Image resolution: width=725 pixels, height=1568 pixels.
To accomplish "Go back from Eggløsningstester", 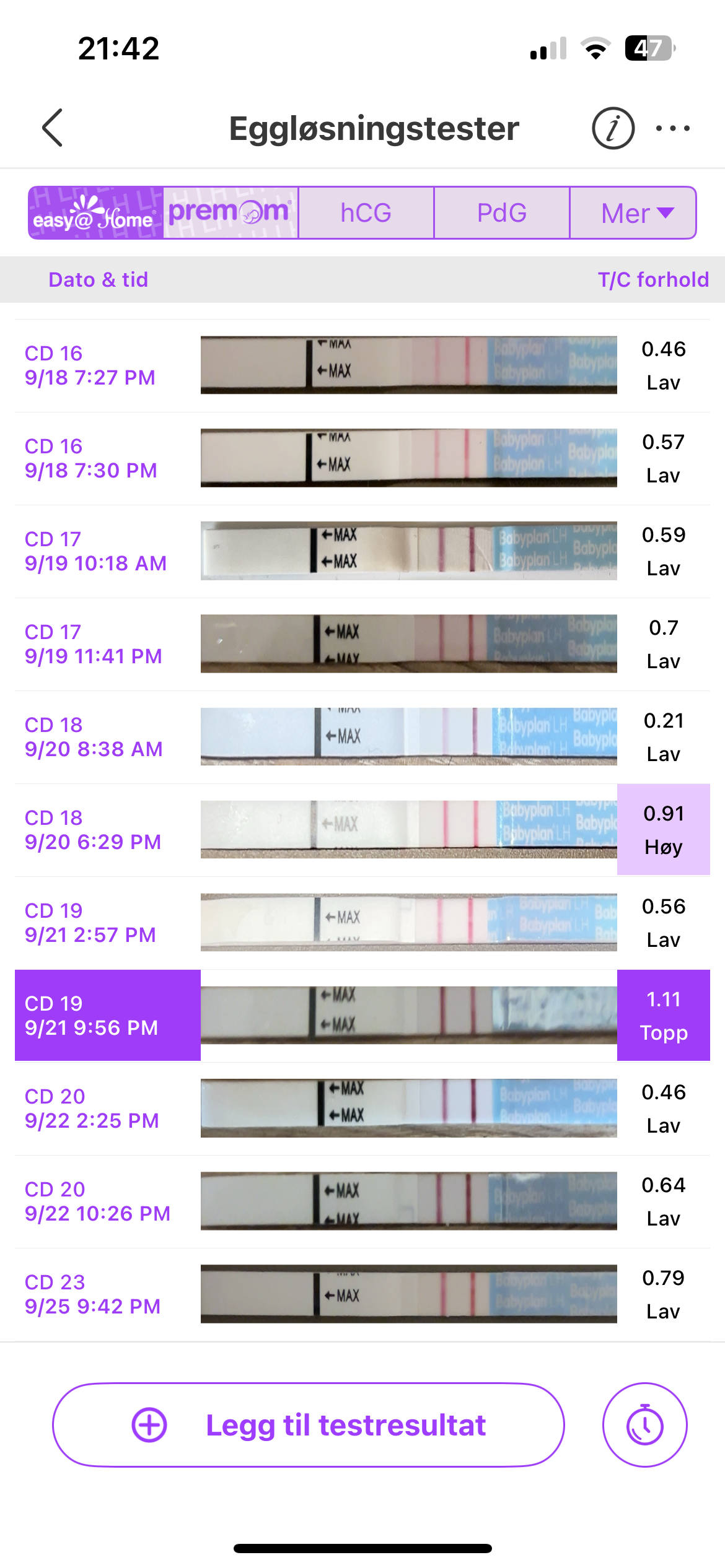I will point(53,128).
